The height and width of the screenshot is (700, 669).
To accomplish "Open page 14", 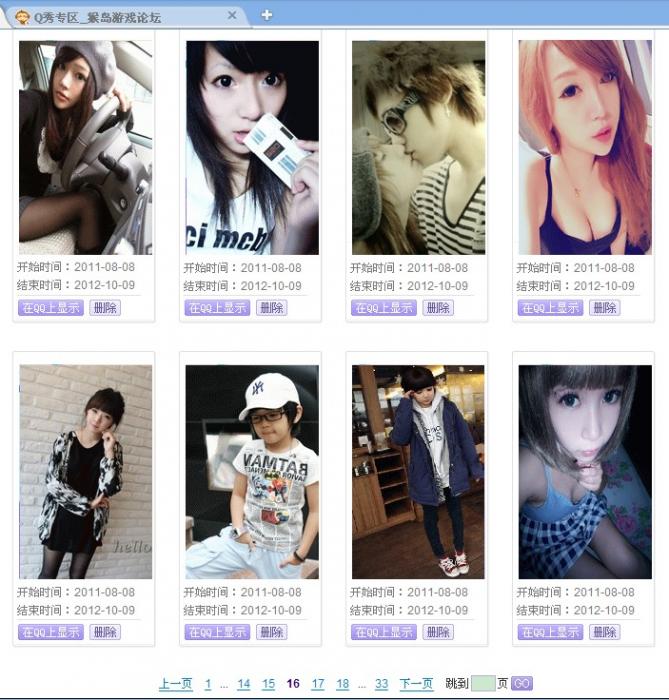I will tap(244, 684).
